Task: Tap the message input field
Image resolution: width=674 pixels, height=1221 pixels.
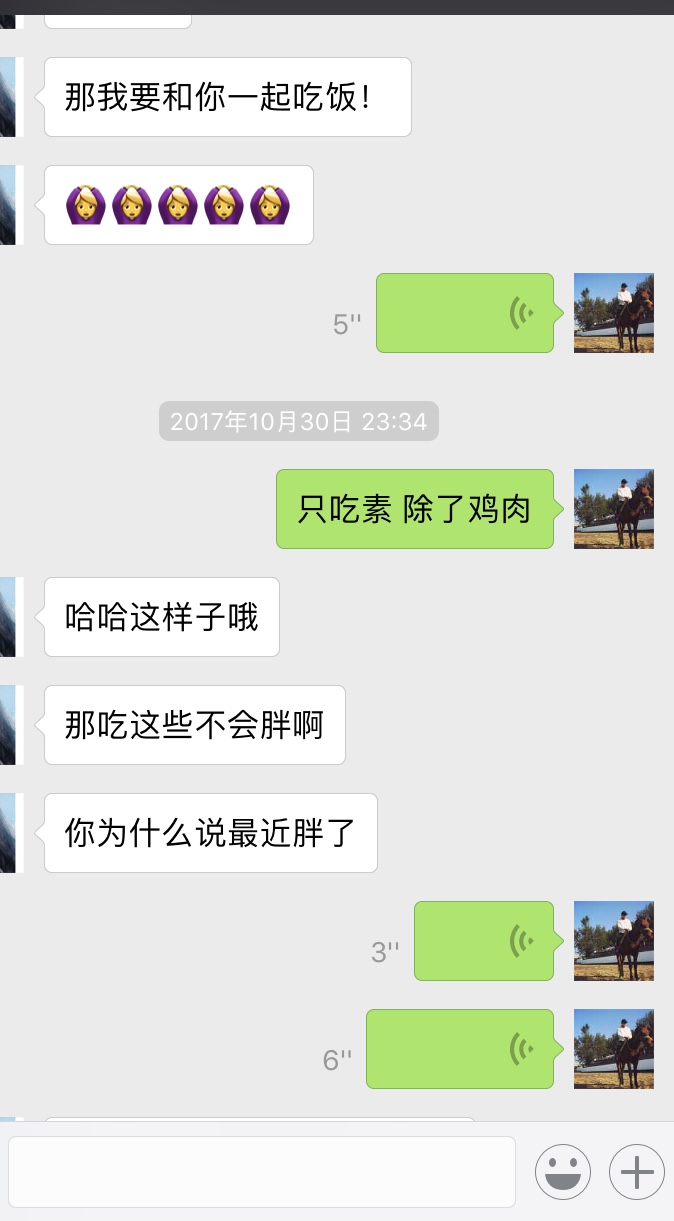Action: [262, 1171]
